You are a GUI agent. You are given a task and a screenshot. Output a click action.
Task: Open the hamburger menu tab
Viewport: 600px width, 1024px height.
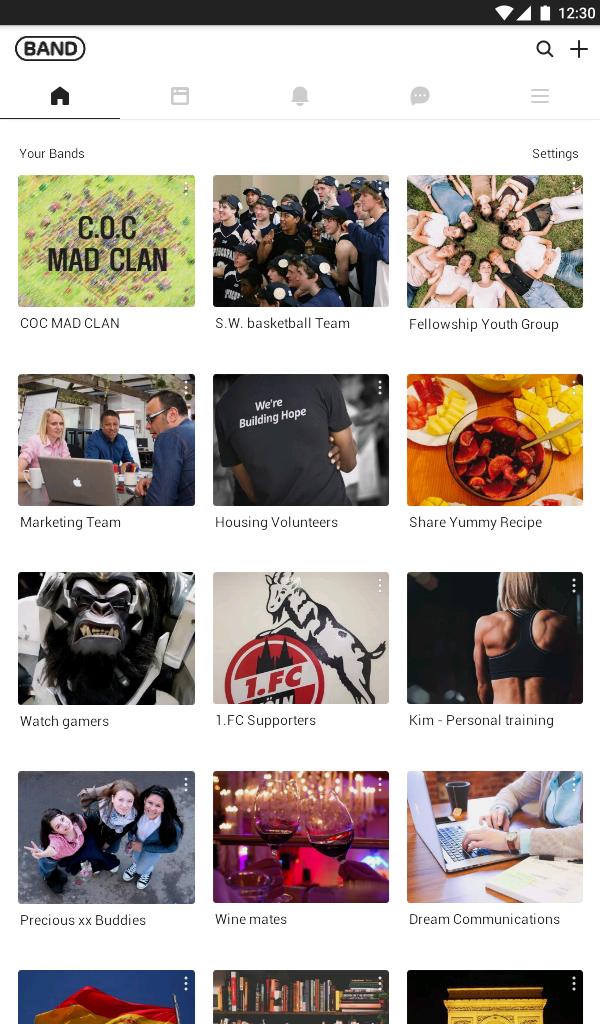540,96
